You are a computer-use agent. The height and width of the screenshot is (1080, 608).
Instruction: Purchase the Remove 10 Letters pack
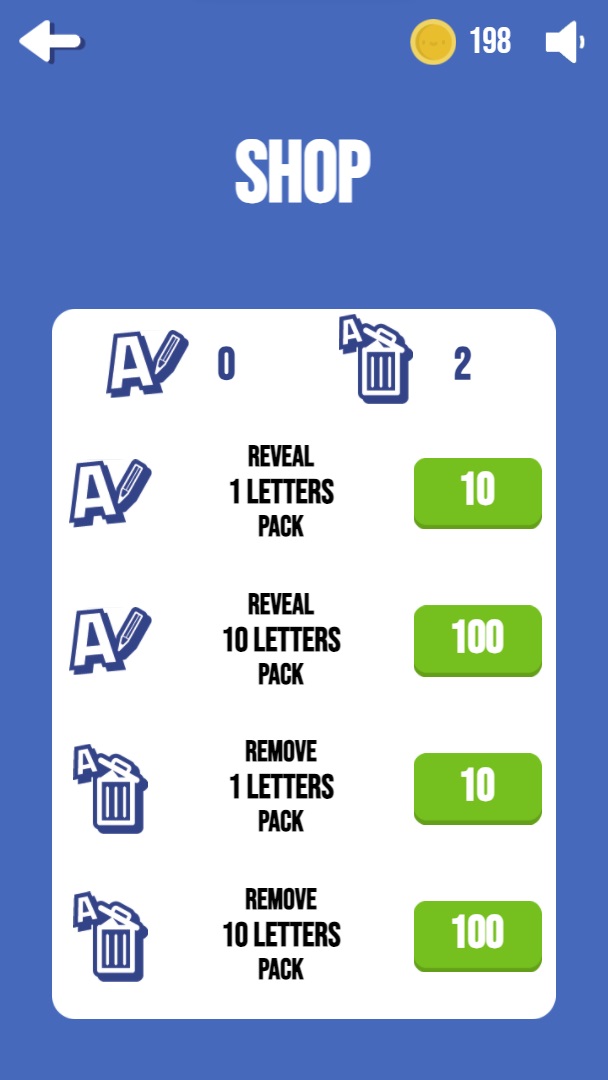477,935
